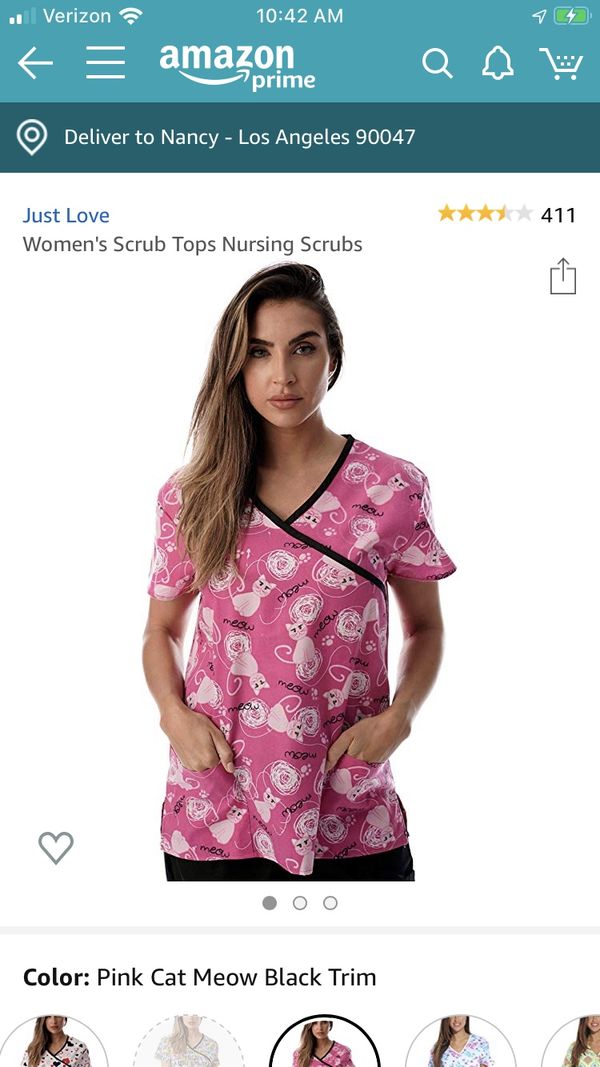Jump to the second image page dot
600x1067 pixels.
(x=300, y=903)
